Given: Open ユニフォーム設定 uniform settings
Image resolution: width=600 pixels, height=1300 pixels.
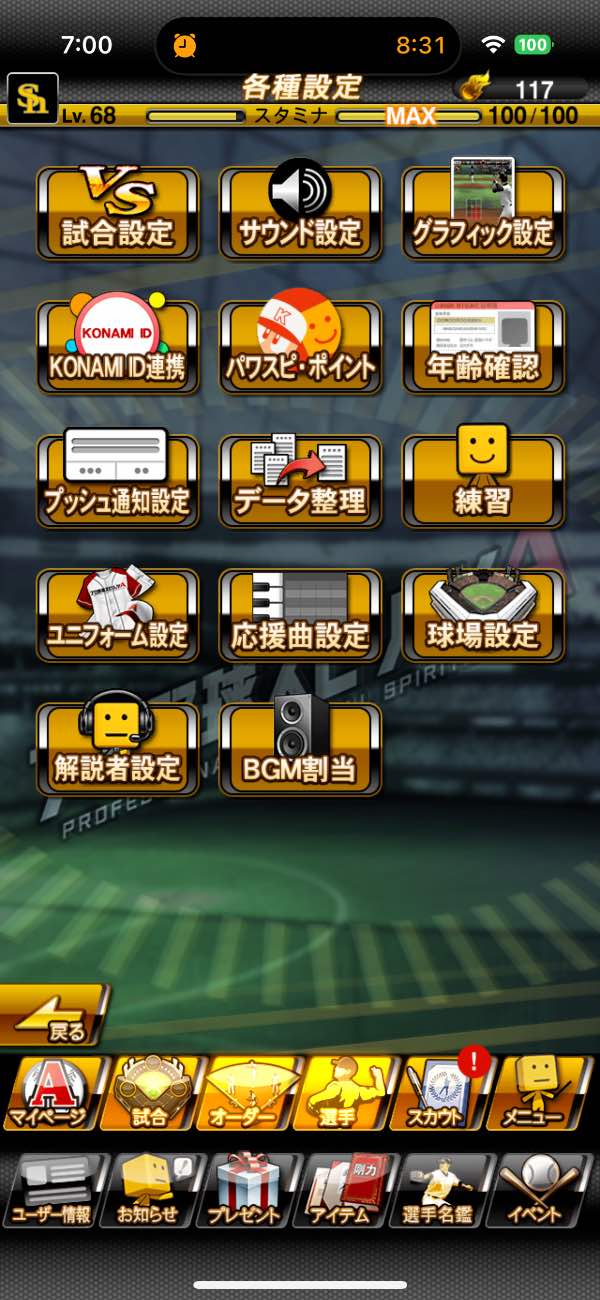Looking at the screenshot, I should [x=118, y=615].
